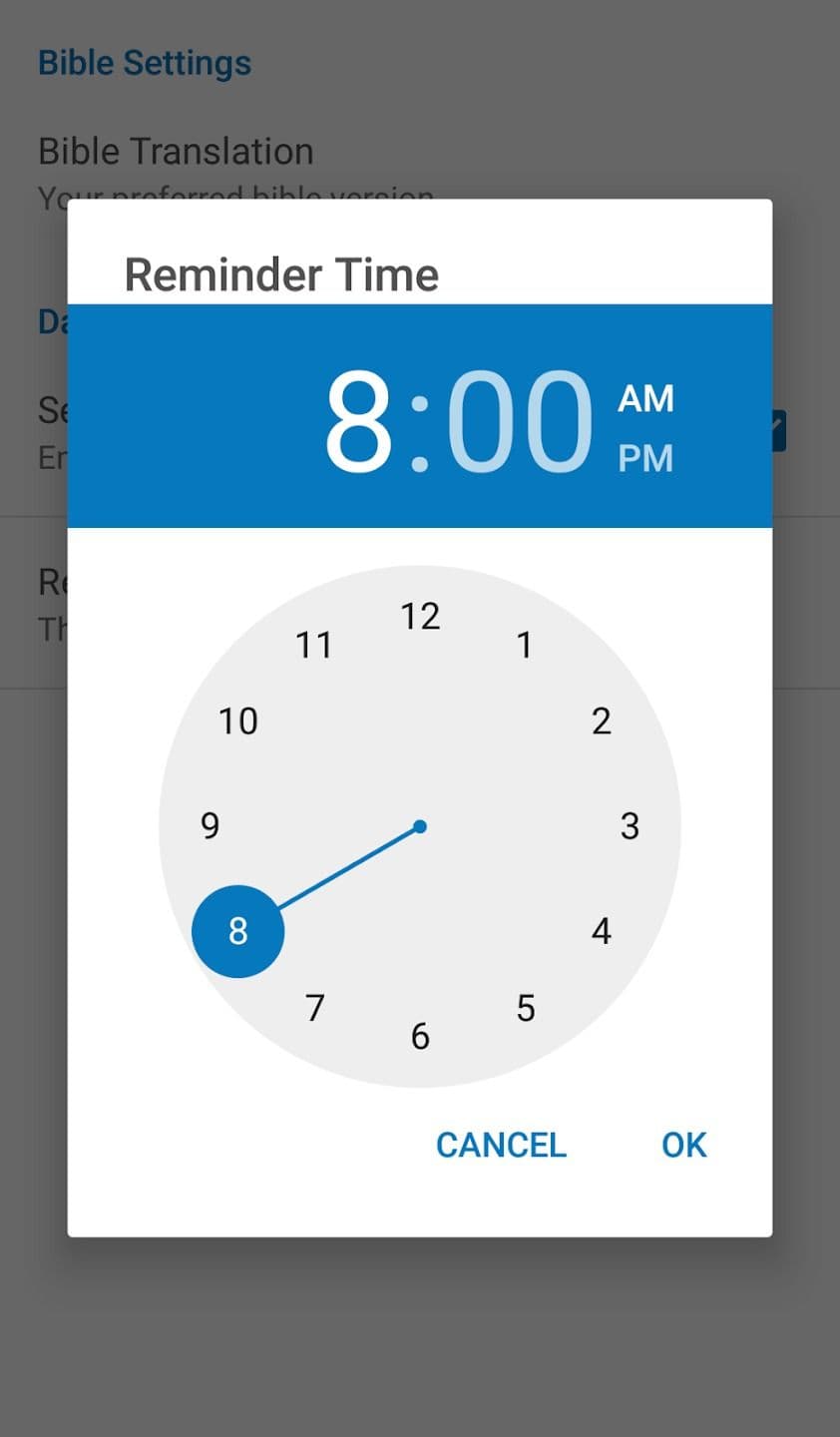Select the hour field showing 8
This screenshot has width=840, height=1437.
359,421
